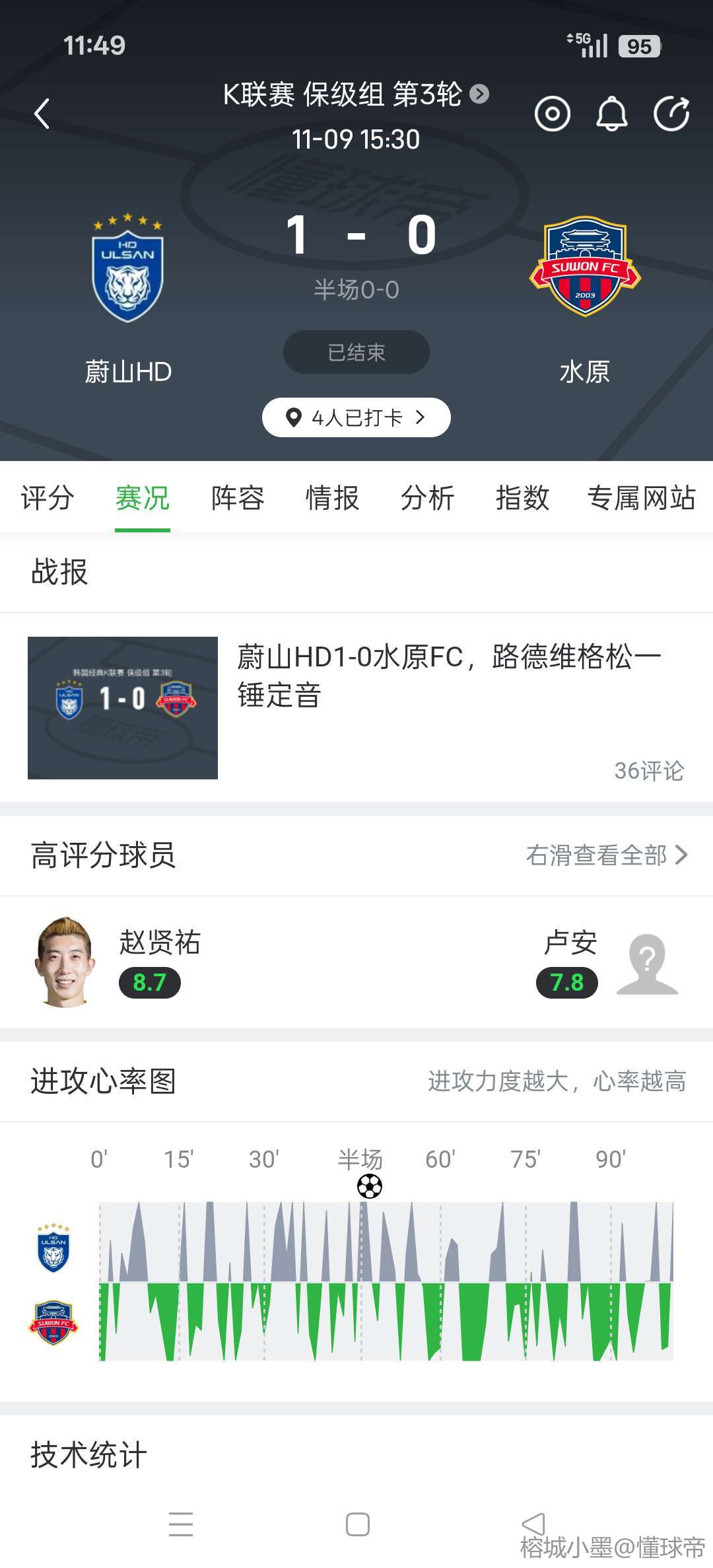Open the 情报 tab
This screenshot has height=1568, width=713.
332,498
